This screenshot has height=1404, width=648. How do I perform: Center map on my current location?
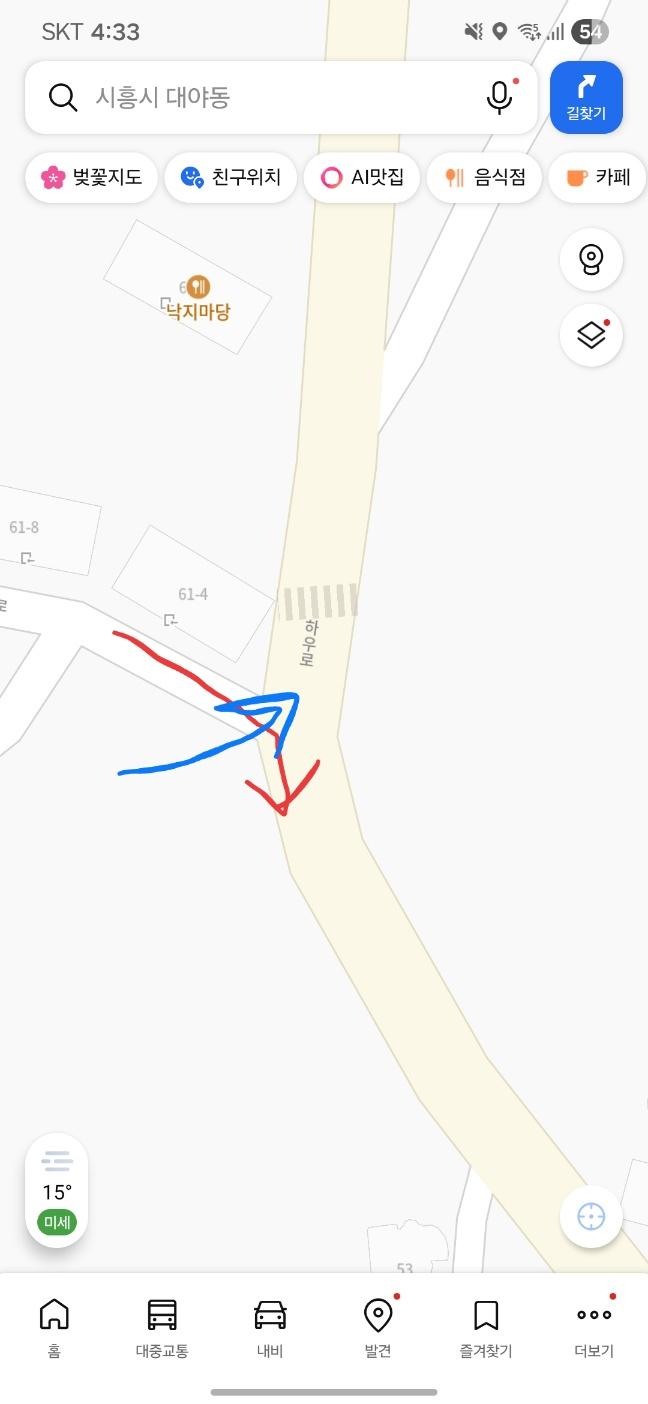[x=591, y=1216]
